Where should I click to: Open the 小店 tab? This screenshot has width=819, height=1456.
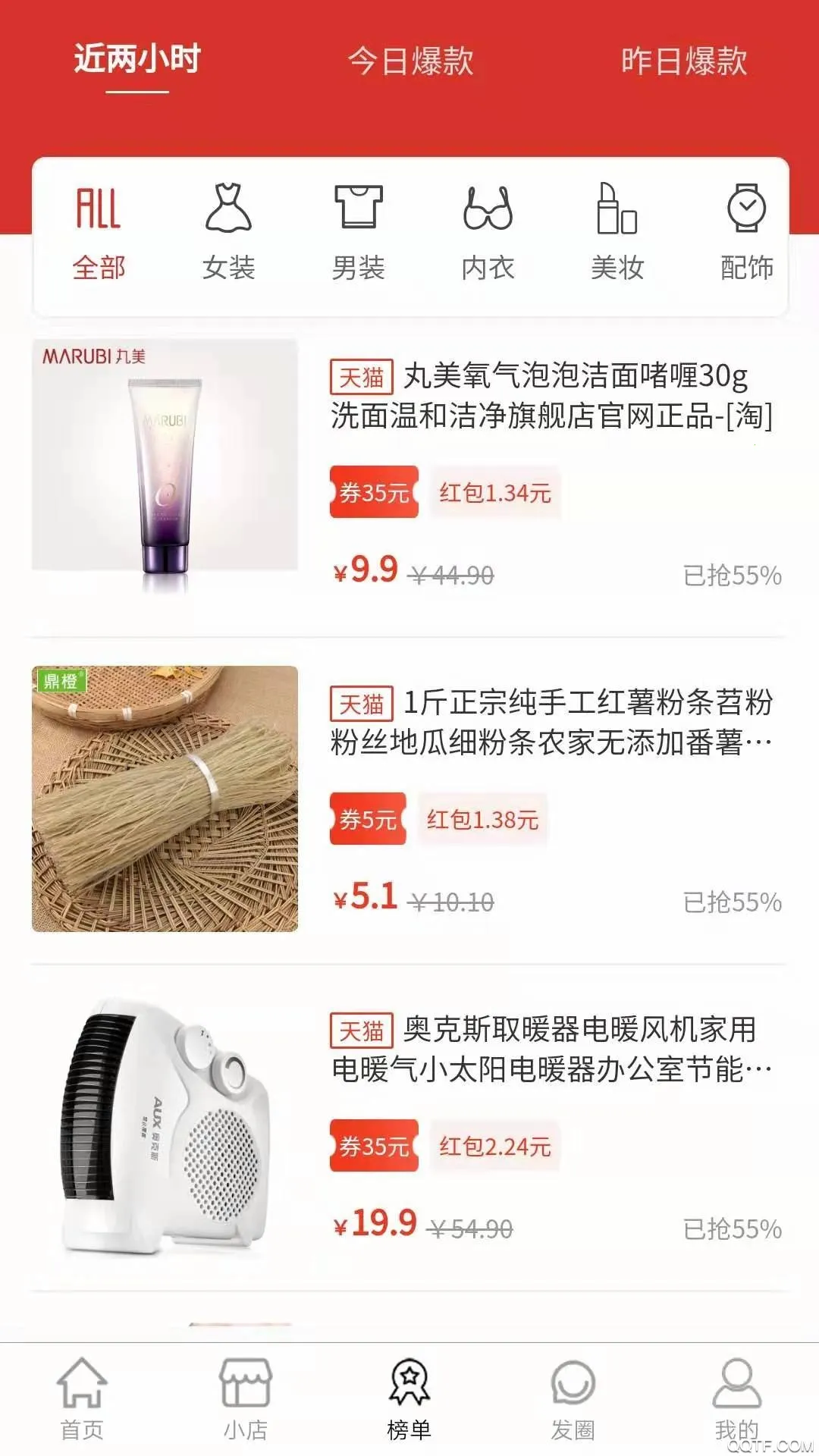(246, 1398)
